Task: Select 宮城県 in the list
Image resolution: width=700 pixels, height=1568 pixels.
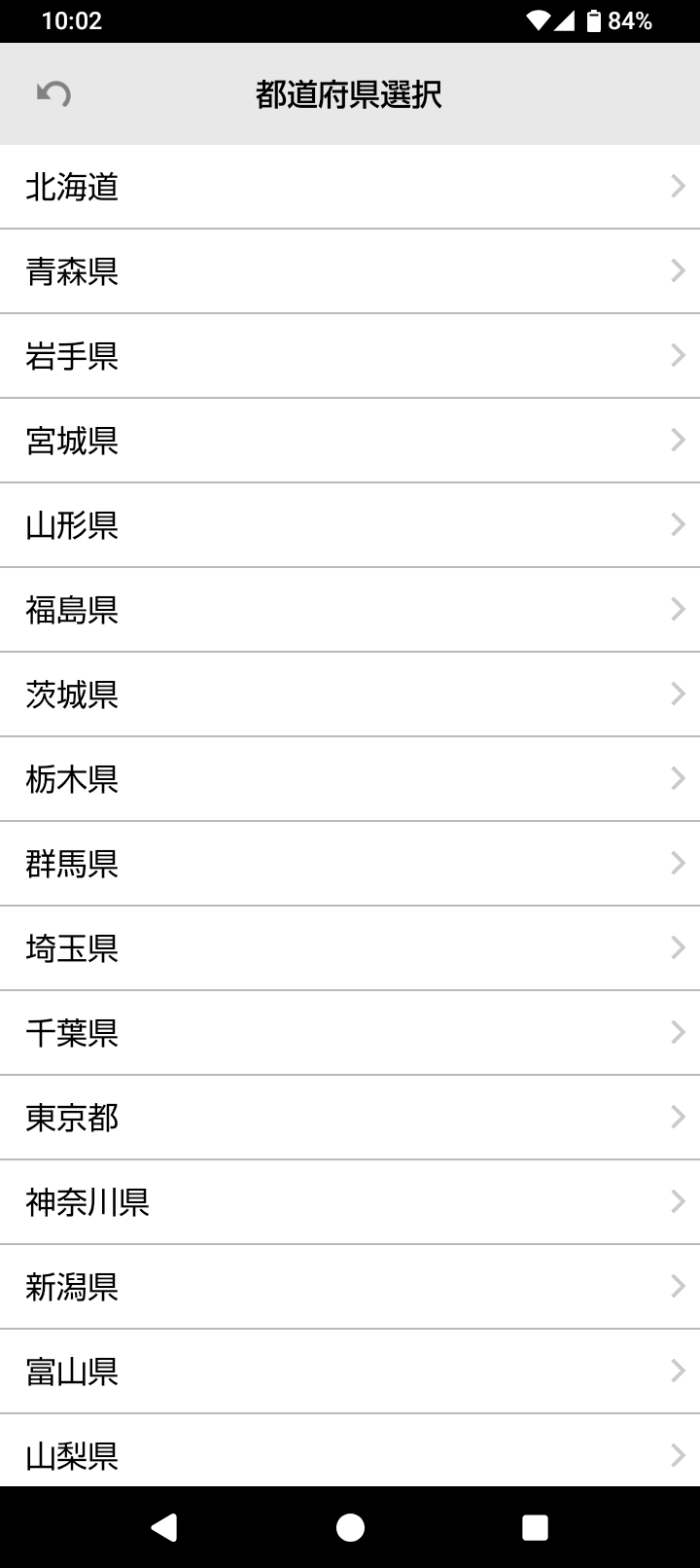Action: click(x=350, y=441)
